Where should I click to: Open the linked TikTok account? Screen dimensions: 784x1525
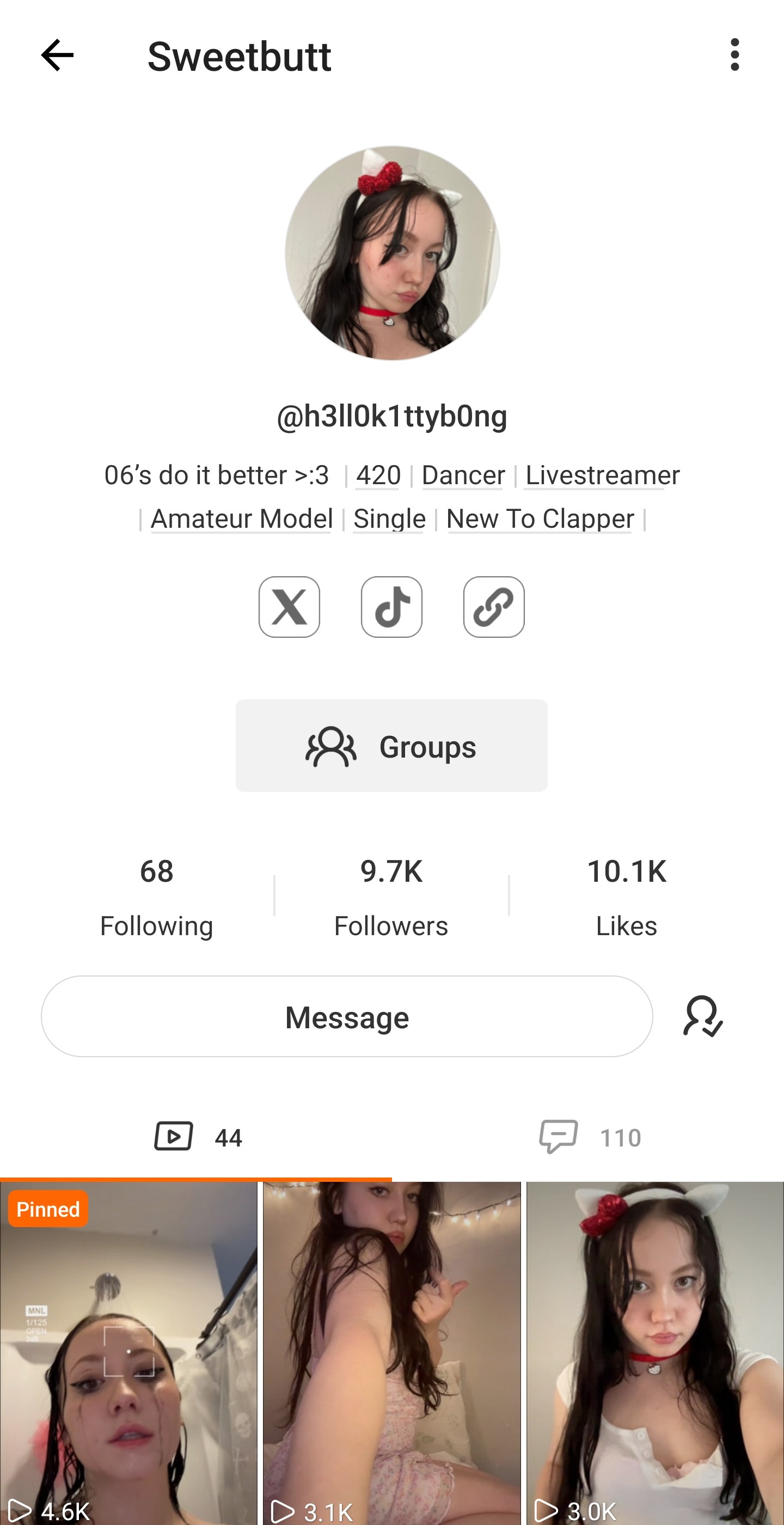point(391,607)
